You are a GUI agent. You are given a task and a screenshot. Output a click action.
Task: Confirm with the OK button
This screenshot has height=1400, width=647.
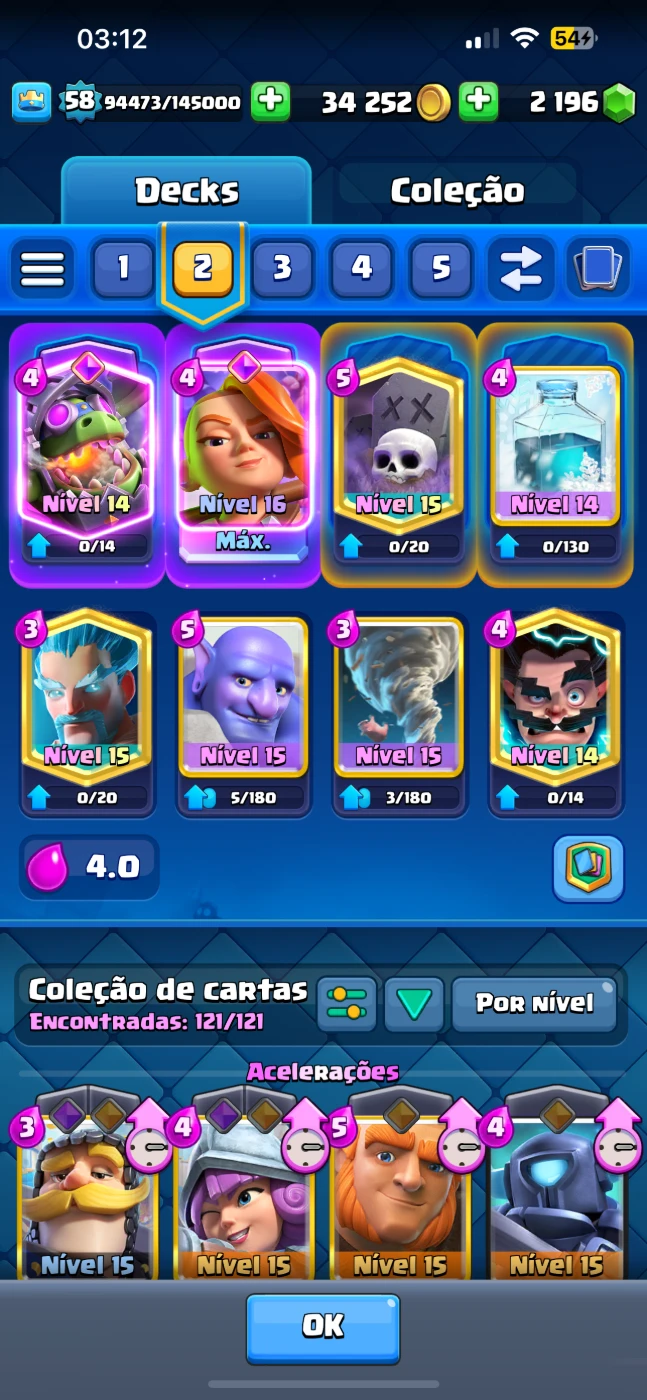tap(323, 1327)
